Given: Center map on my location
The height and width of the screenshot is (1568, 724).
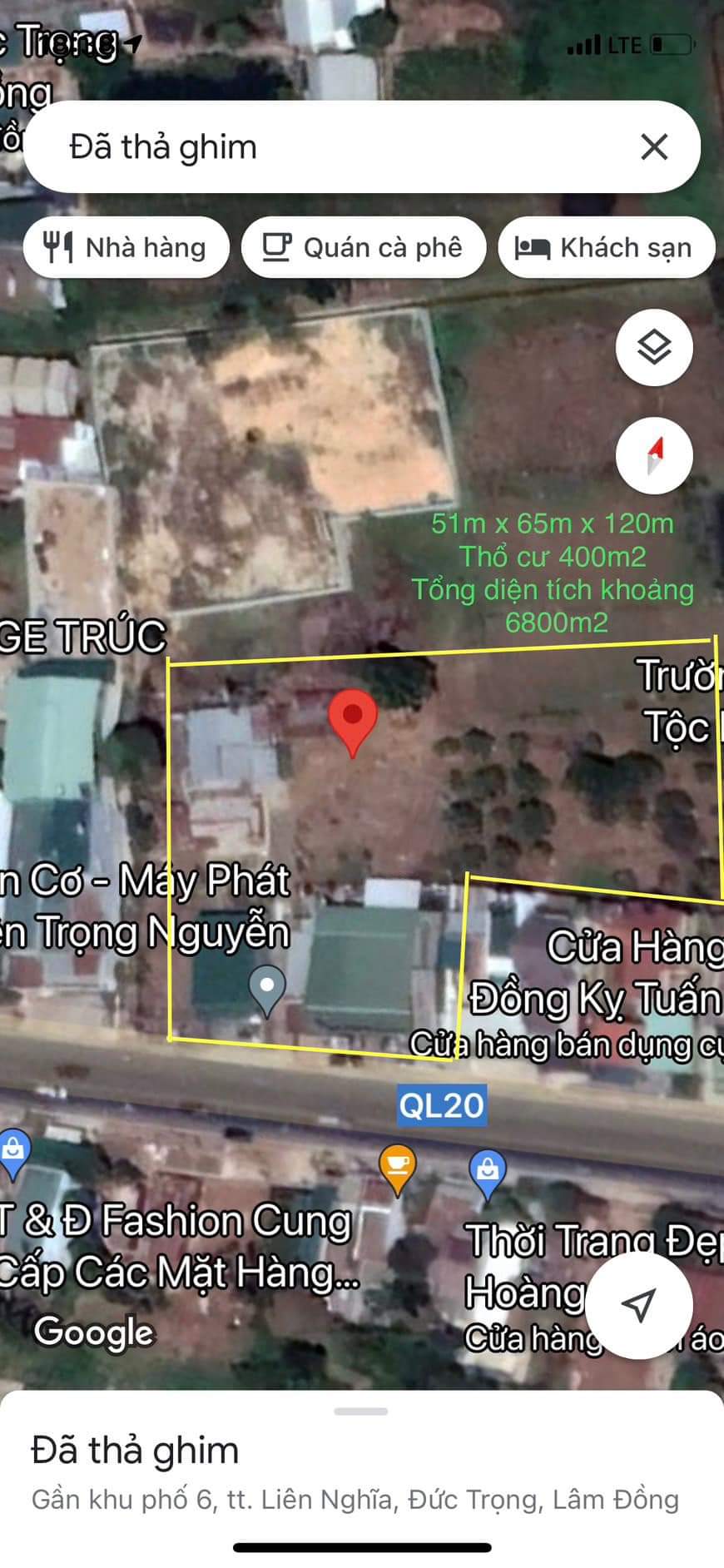Looking at the screenshot, I should 638,1304.
